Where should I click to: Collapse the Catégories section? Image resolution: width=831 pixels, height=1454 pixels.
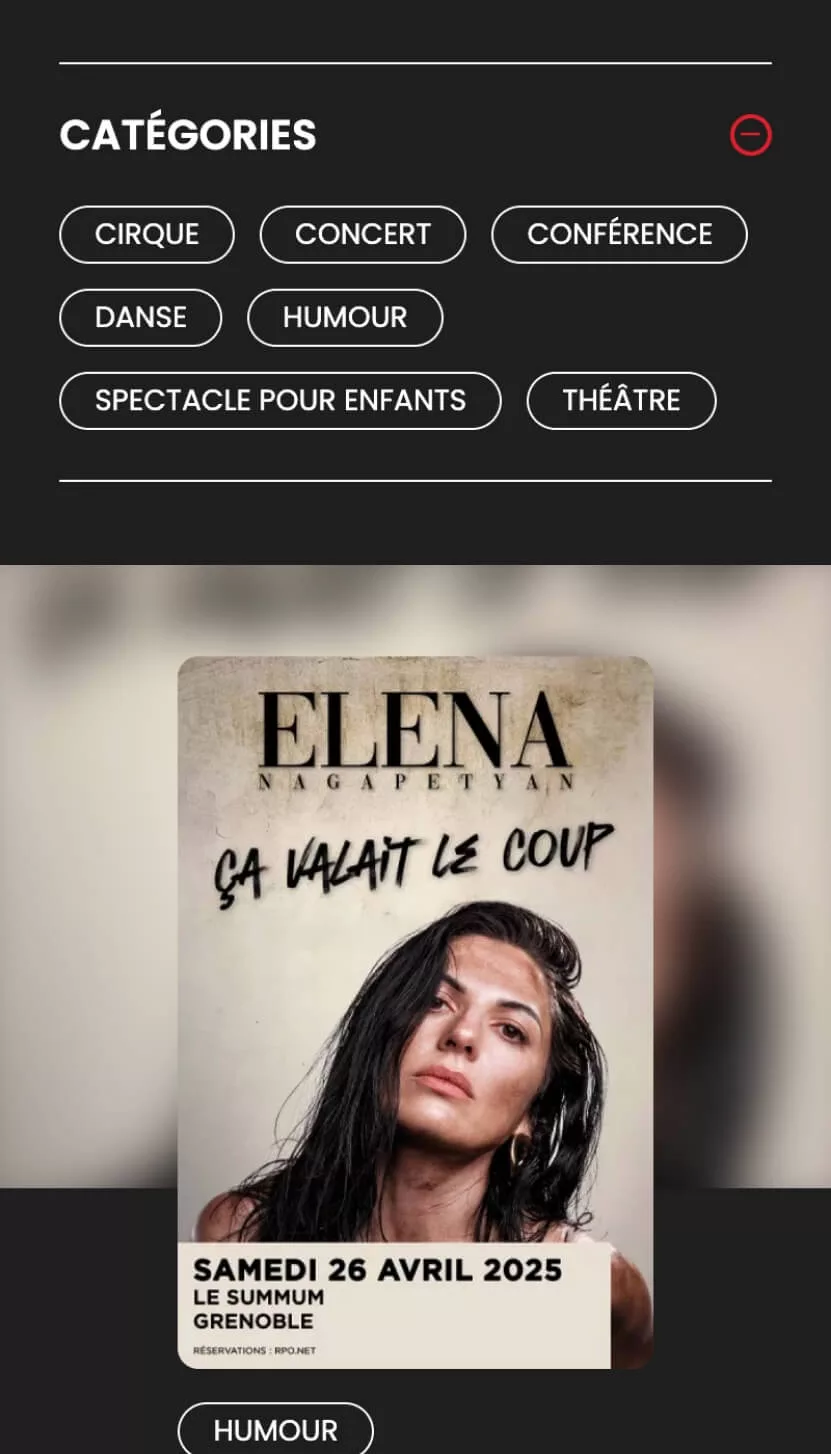tap(750, 135)
